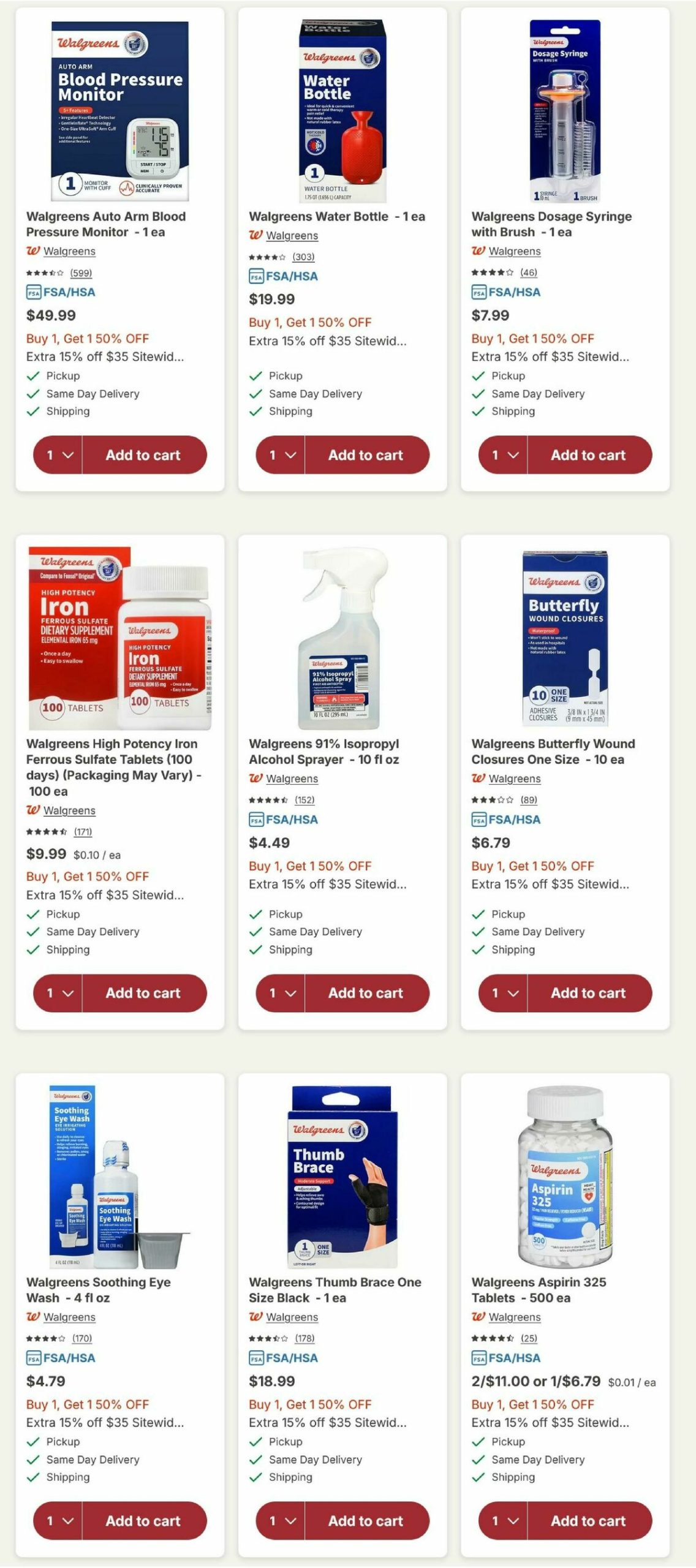Screen dimensions: 696x1568
Task: Add Soothing Eye Wash to cart
Action: pos(144,1520)
